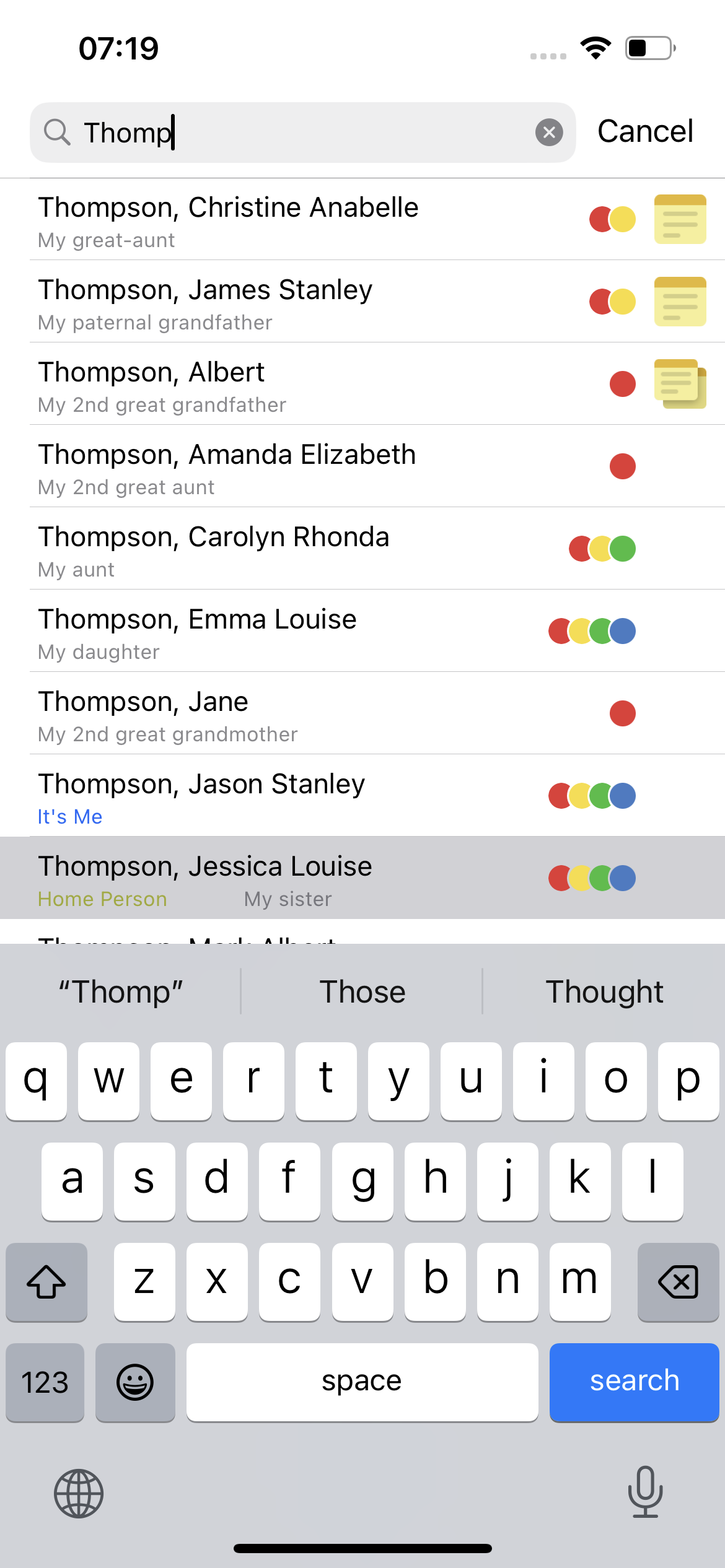
Task: Tap the blue search key
Action: (634, 1382)
